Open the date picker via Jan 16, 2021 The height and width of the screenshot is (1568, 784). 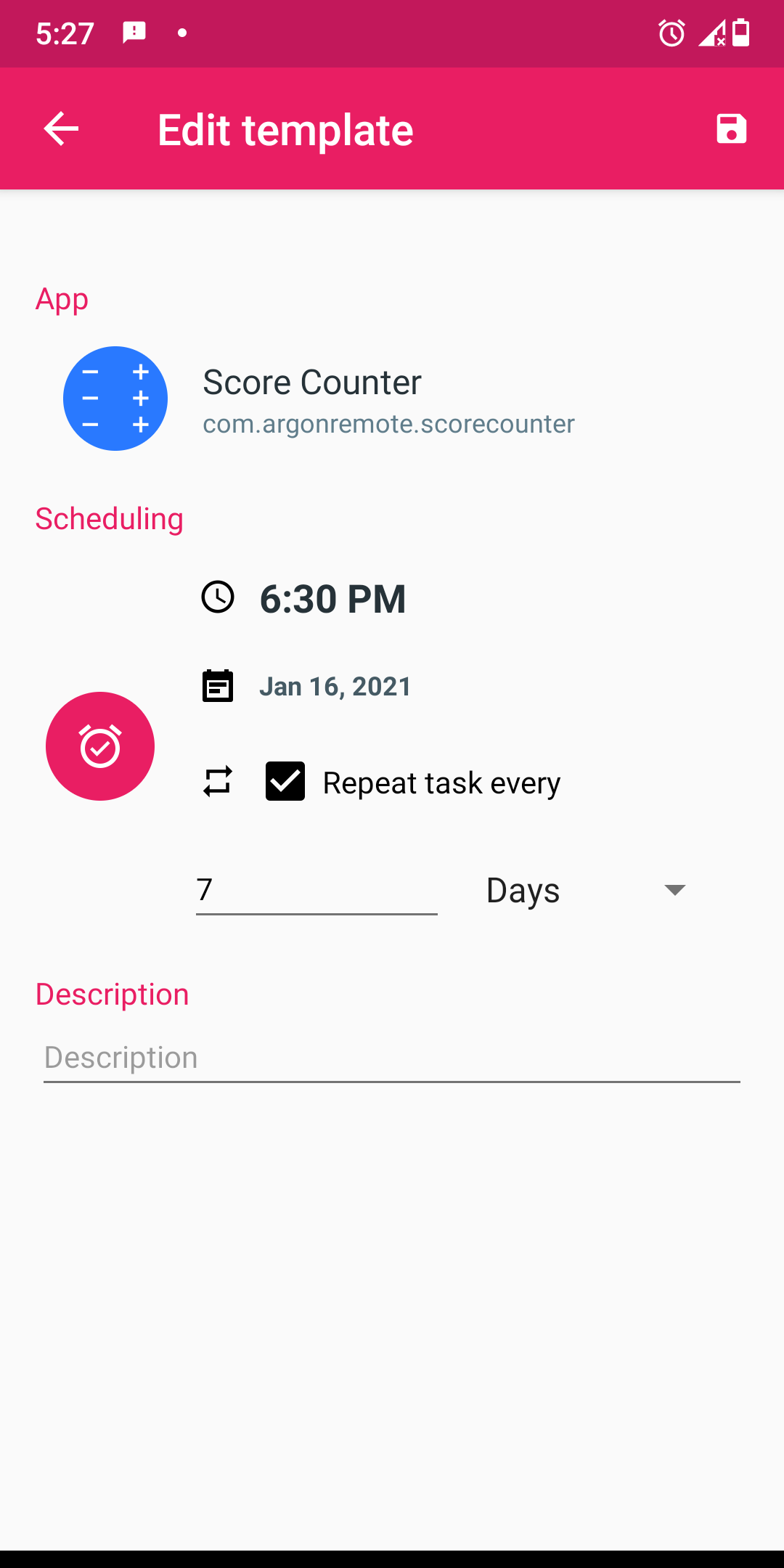click(x=336, y=685)
